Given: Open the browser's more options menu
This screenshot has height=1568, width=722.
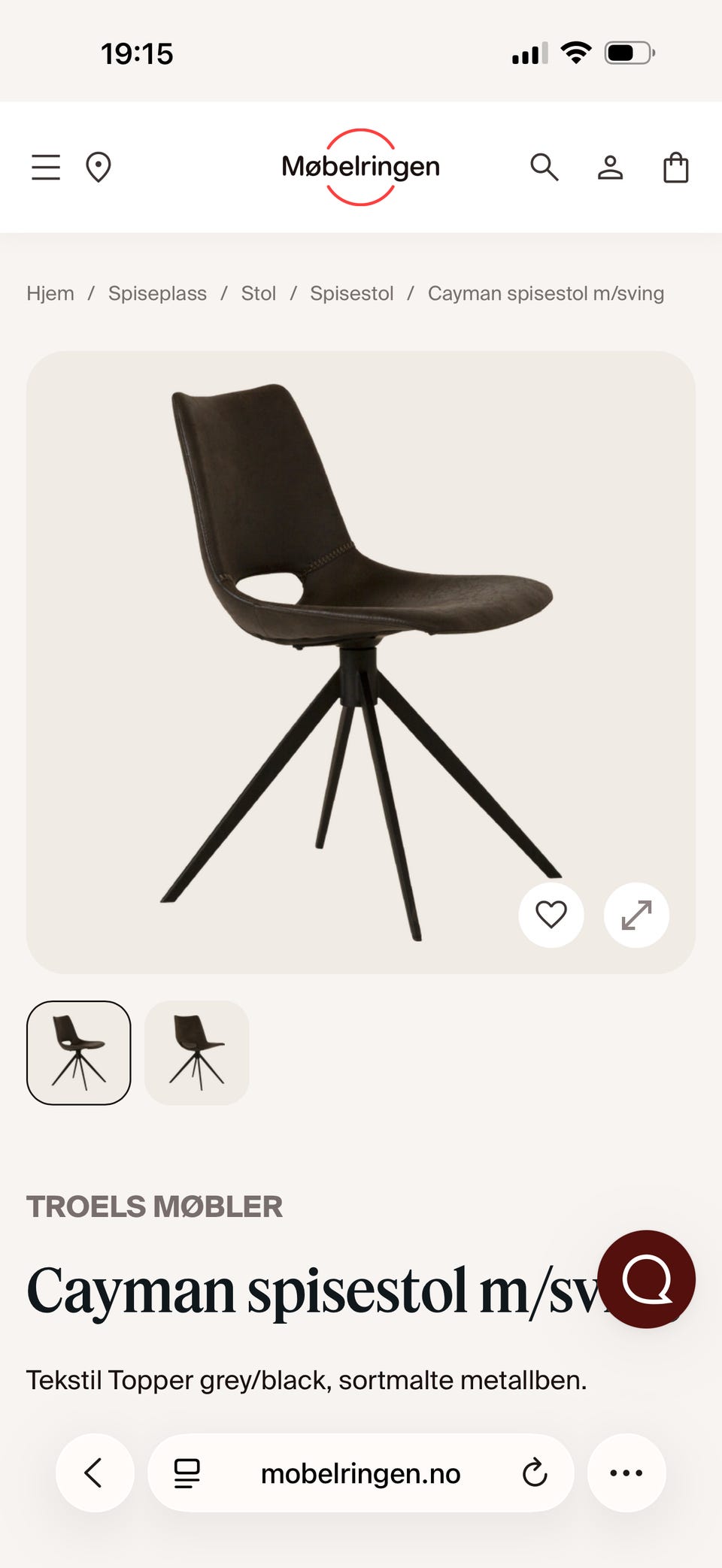Looking at the screenshot, I should (626, 1473).
